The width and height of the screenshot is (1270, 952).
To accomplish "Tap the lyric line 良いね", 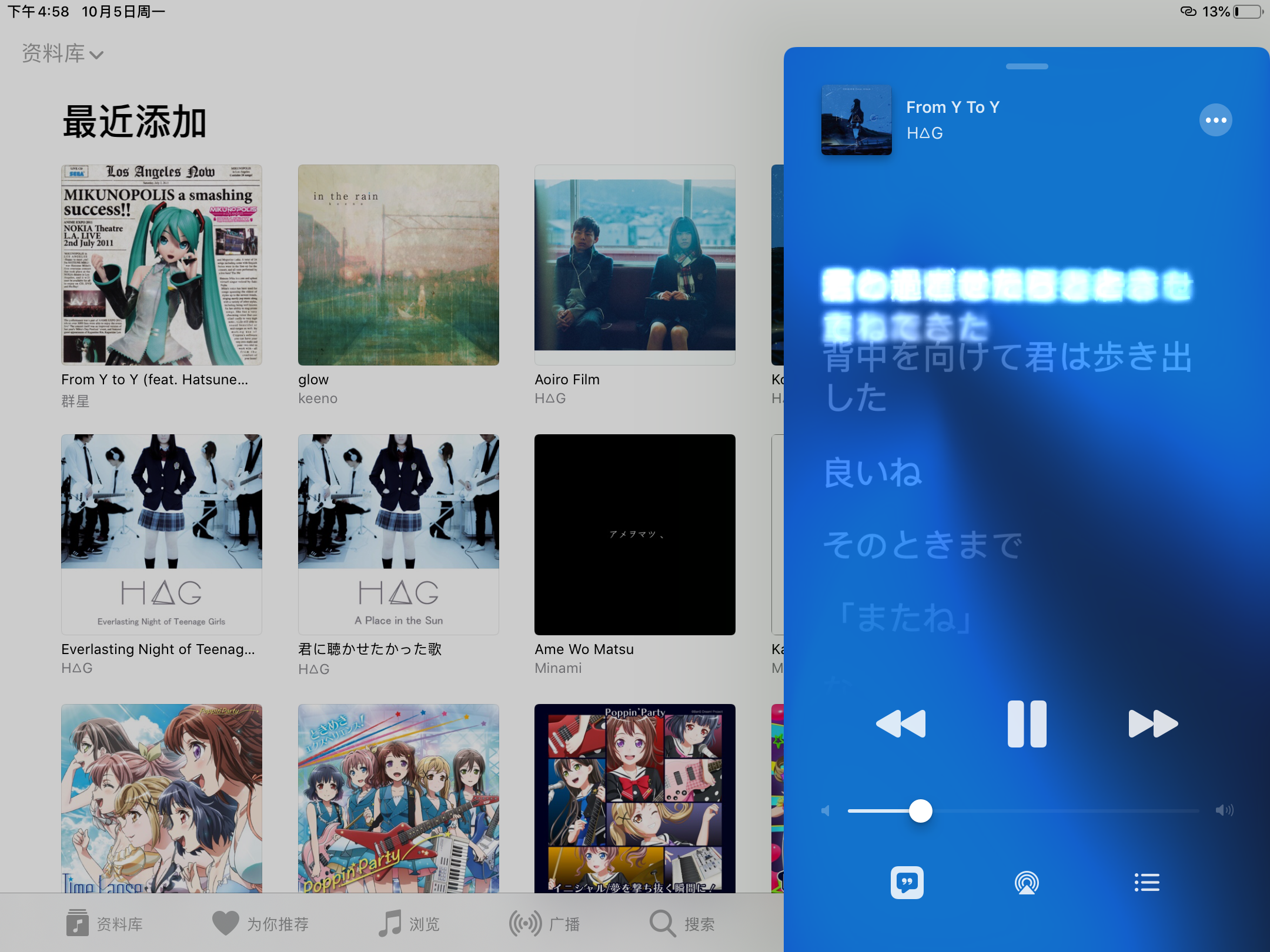I will click(x=873, y=473).
